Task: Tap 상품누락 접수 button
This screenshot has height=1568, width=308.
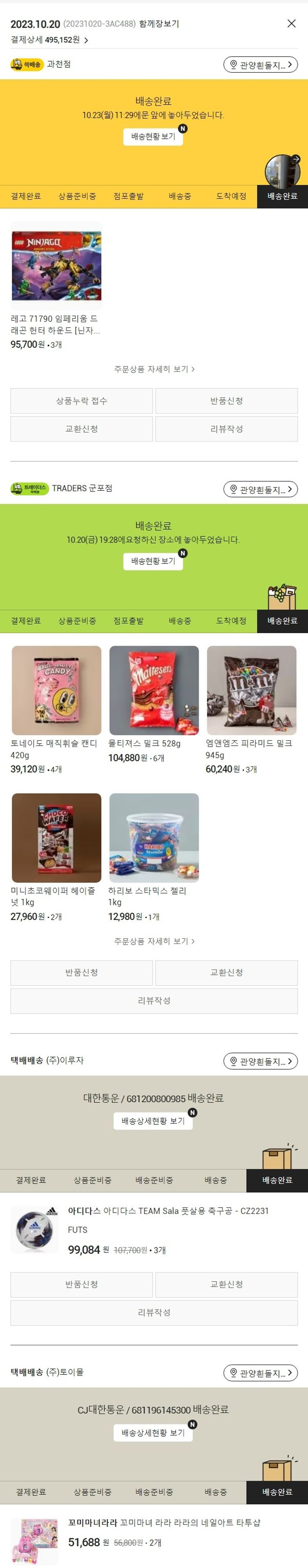Action: [82, 401]
